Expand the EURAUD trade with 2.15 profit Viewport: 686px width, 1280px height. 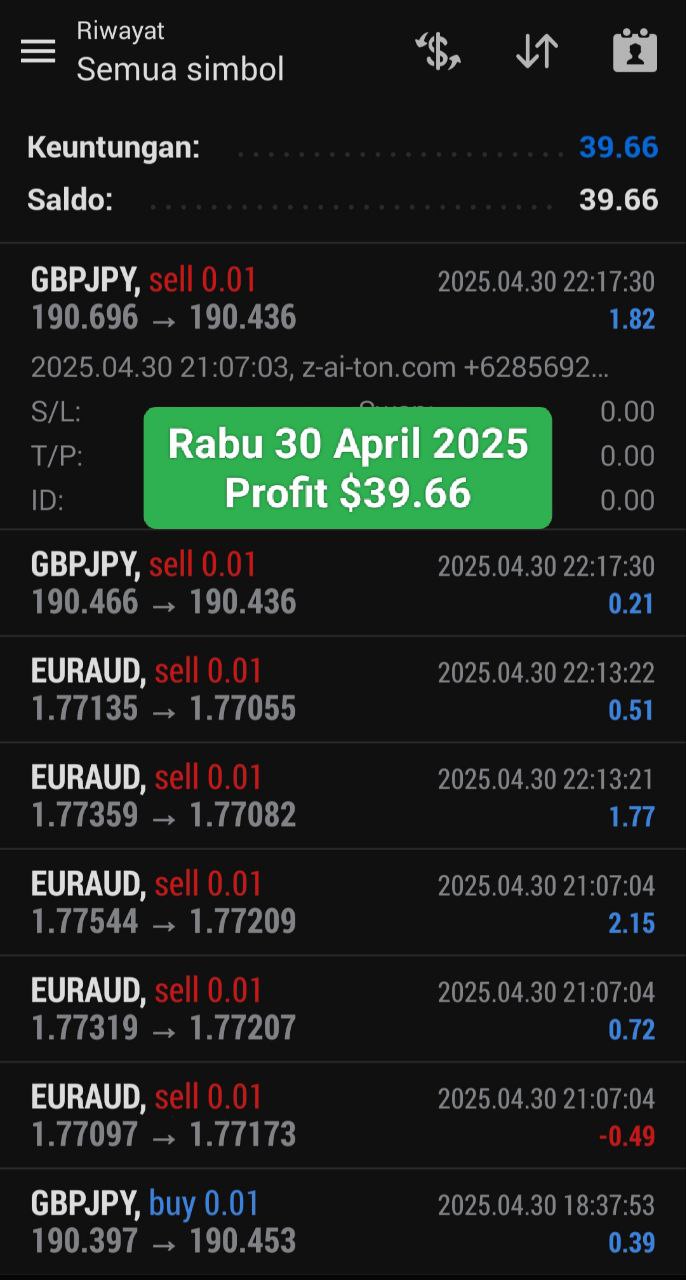click(x=343, y=903)
